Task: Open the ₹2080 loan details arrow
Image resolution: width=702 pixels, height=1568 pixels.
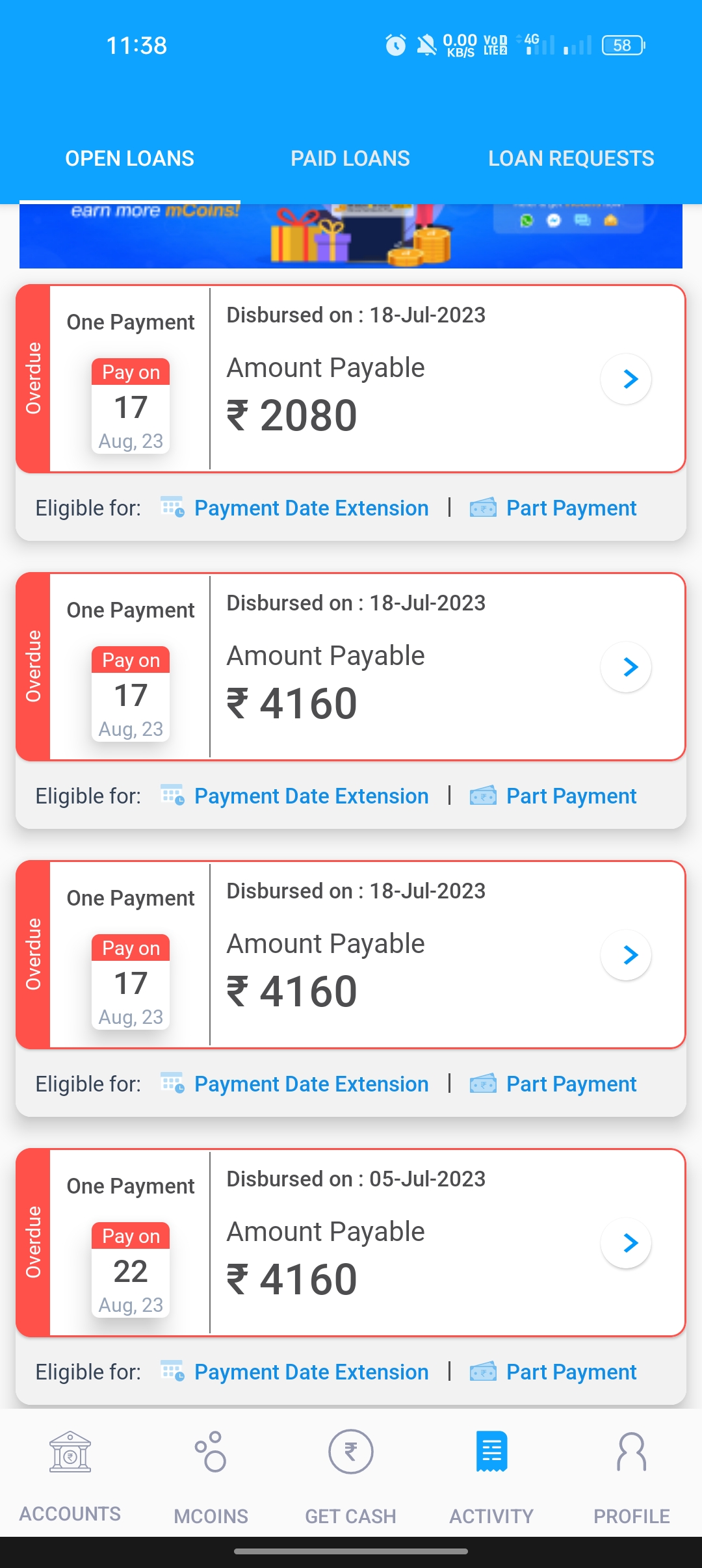Action: tap(627, 379)
